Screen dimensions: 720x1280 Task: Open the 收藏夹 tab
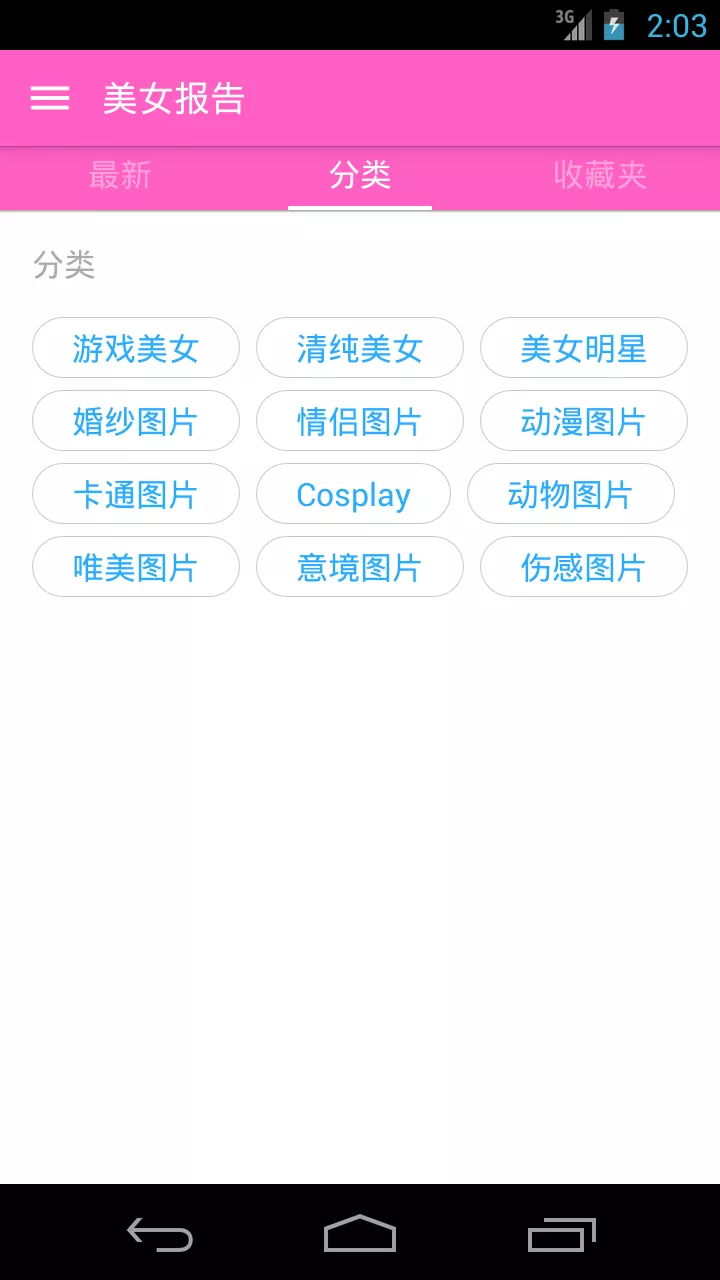tap(600, 176)
